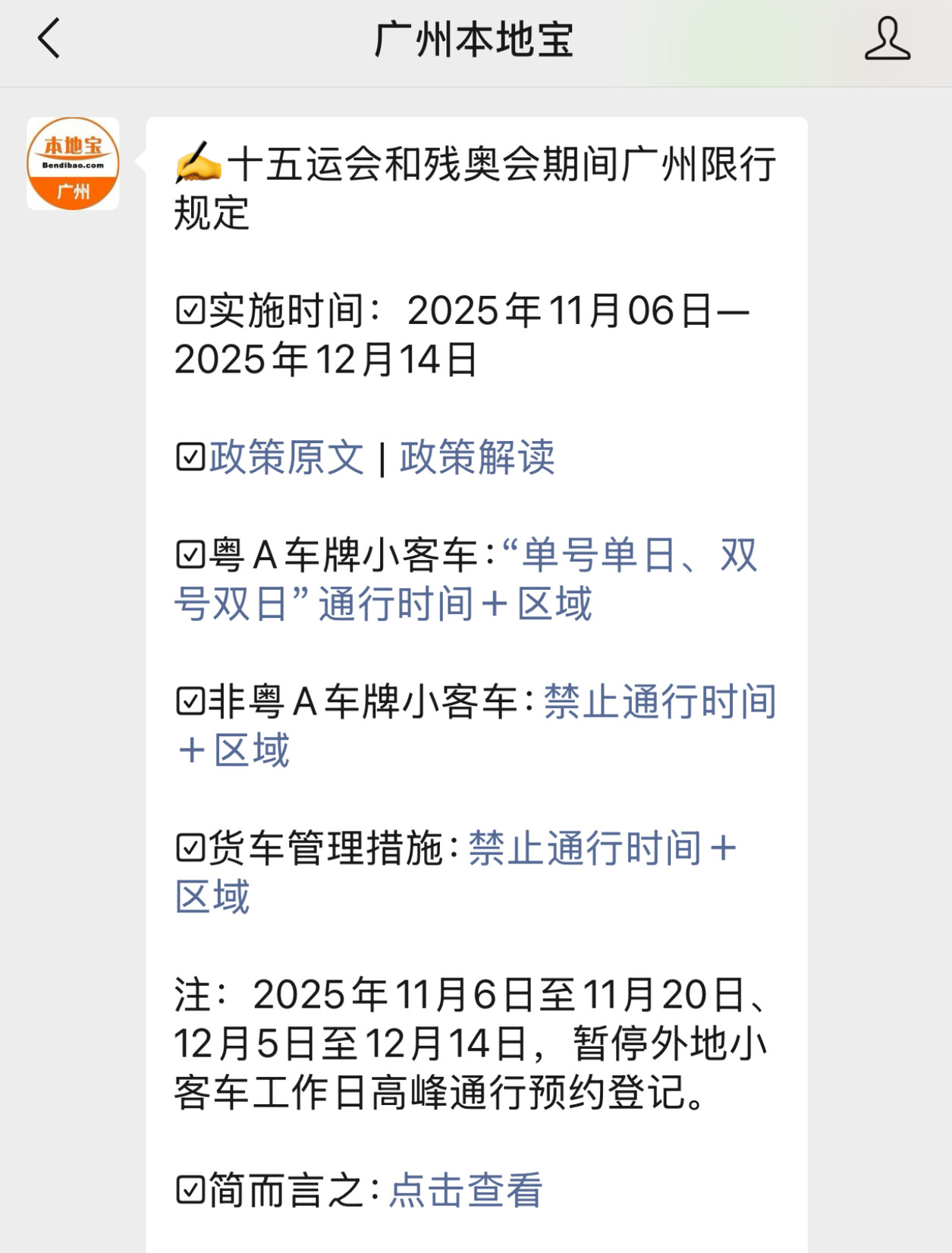
Task: Open the 政策原文 link
Action: point(287,458)
